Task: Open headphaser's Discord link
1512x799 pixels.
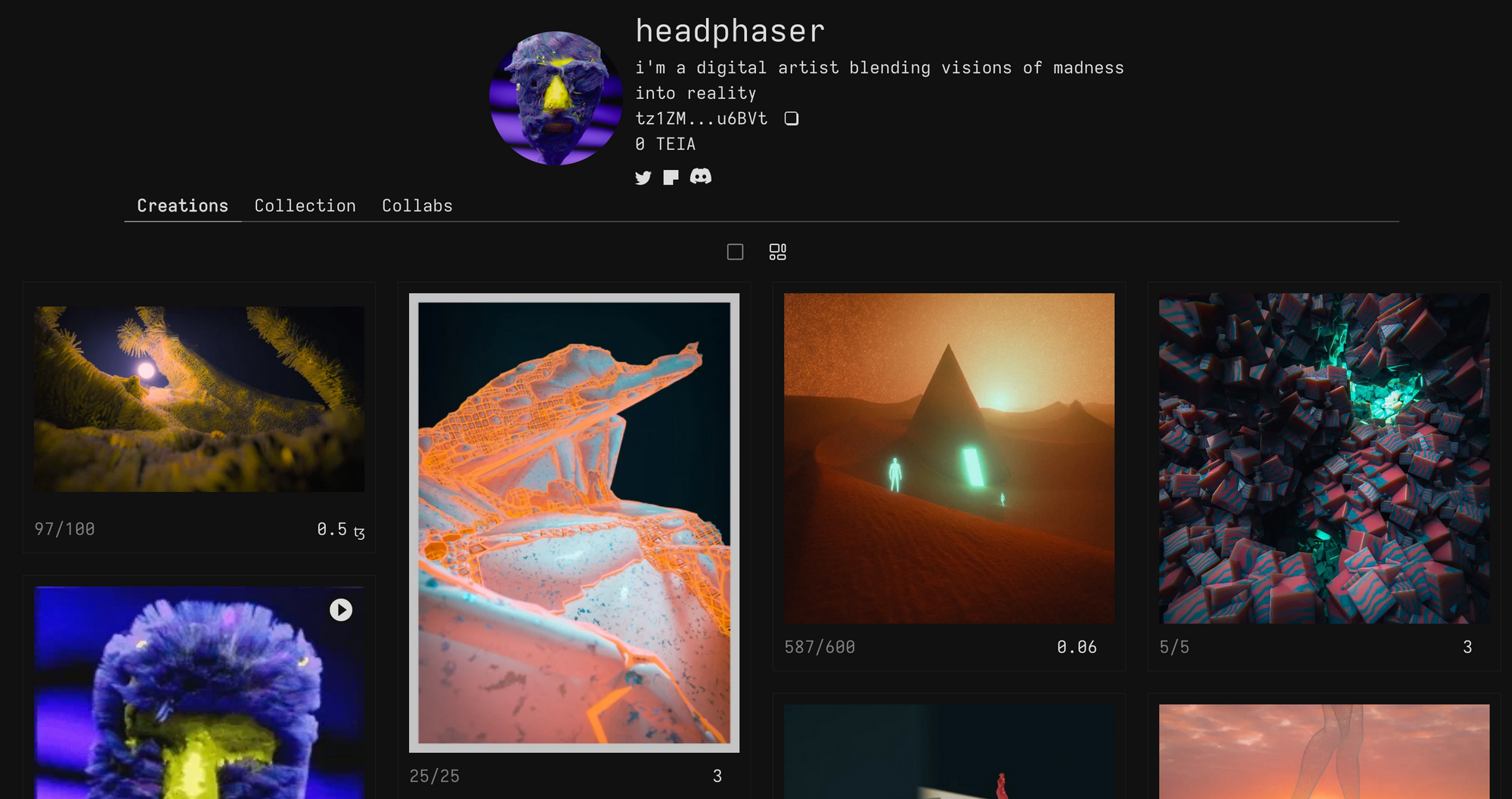Action: (701, 177)
